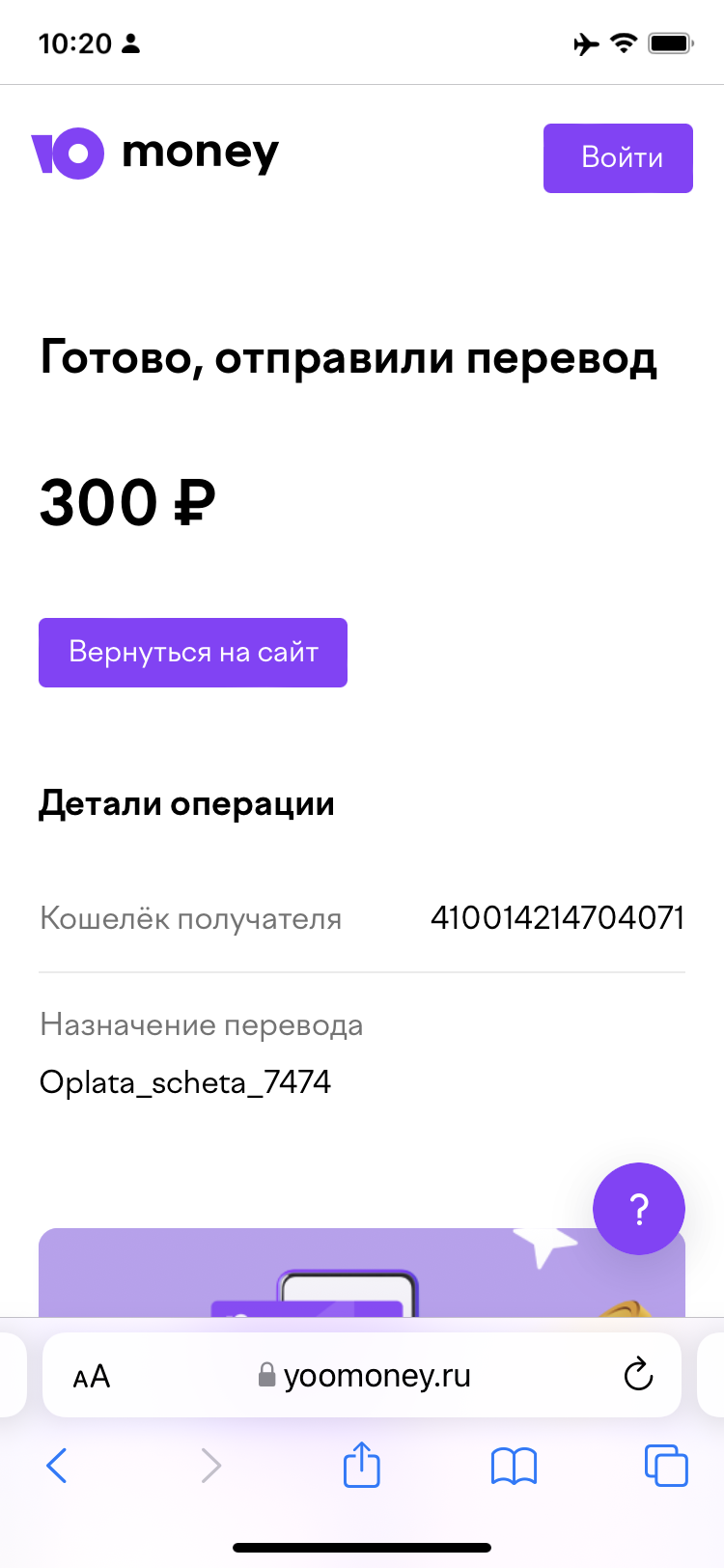Reload the yoomoney.ru page

point(638,1374)
